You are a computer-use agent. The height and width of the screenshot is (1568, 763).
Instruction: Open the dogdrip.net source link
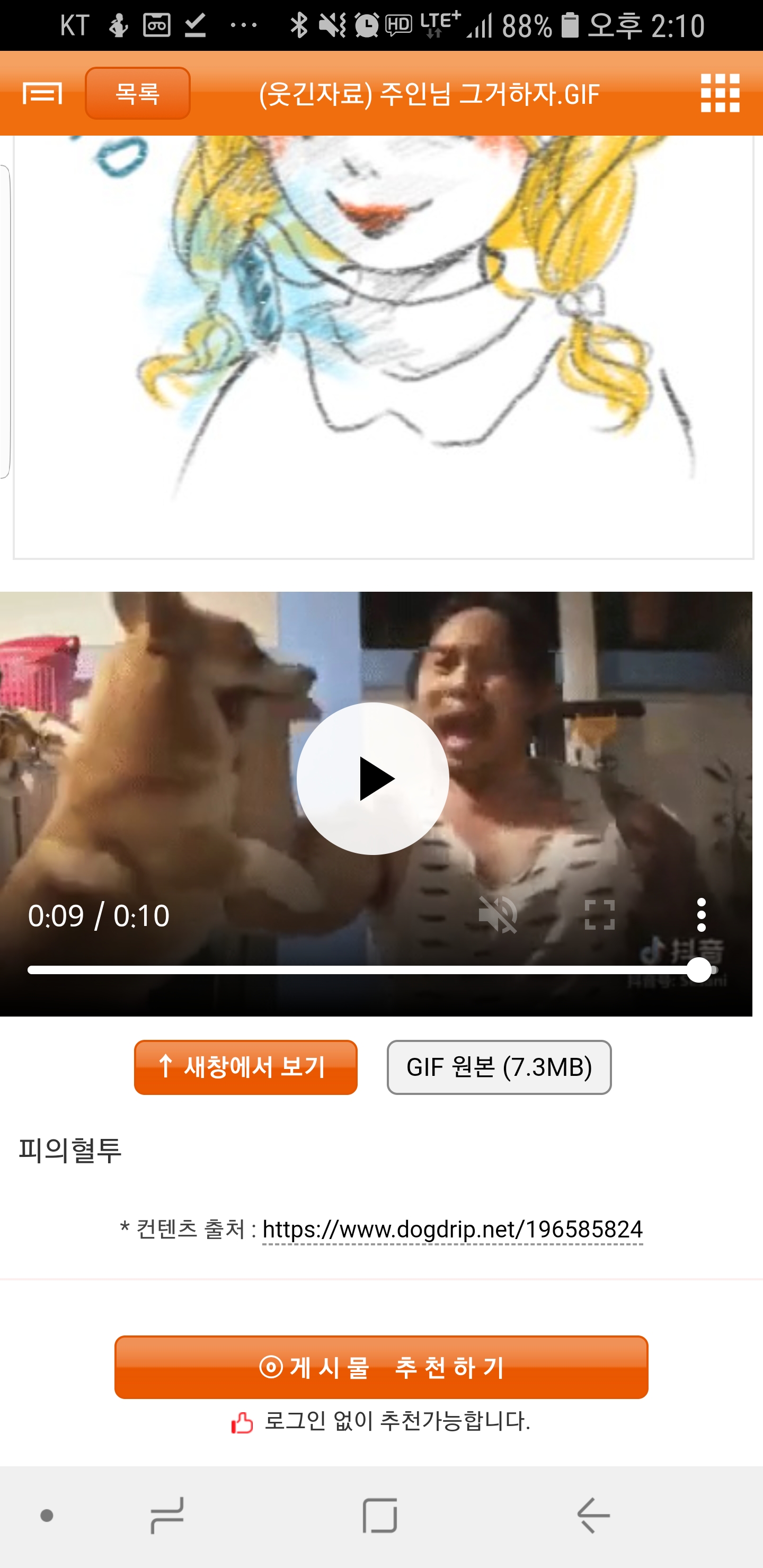pos(453,1229)
